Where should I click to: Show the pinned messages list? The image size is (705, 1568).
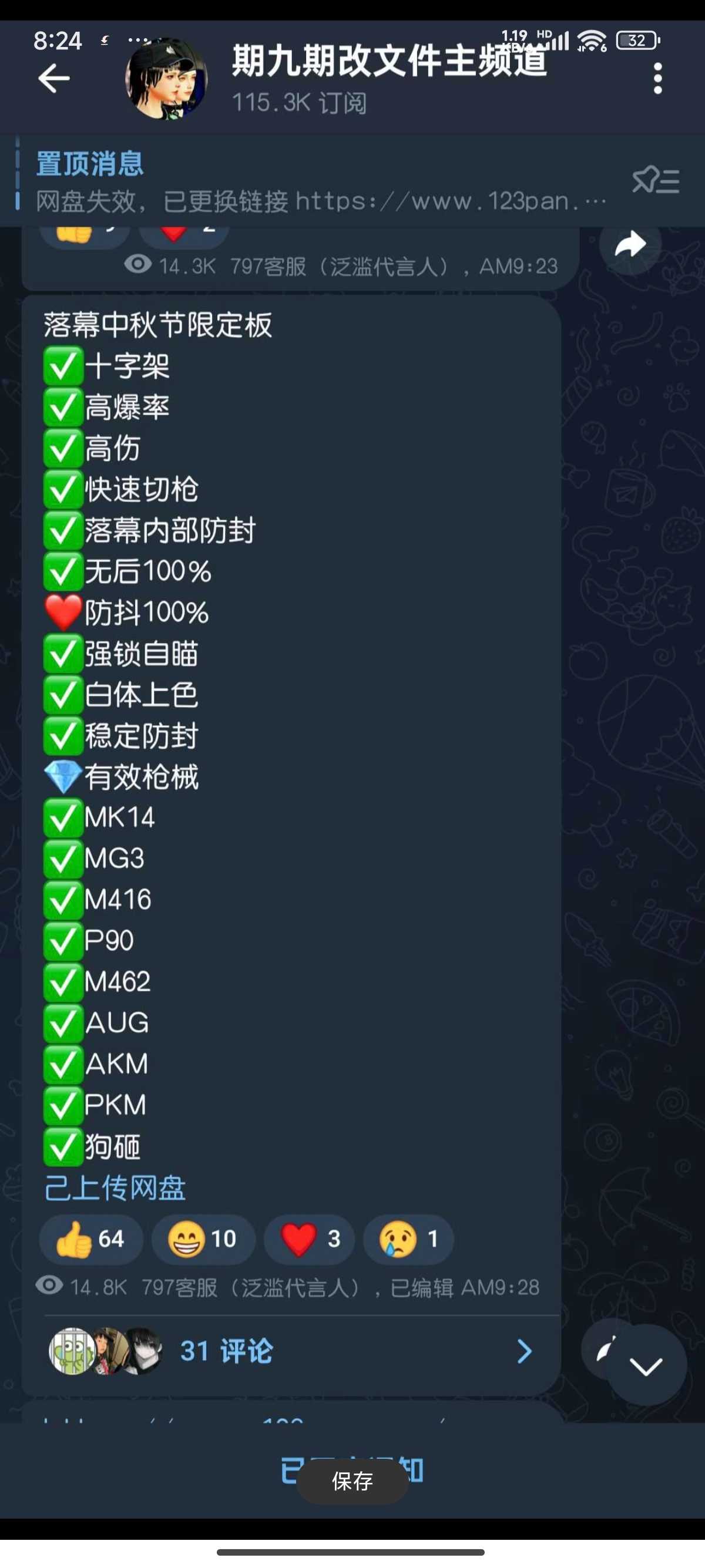click(x=655, y=181)
